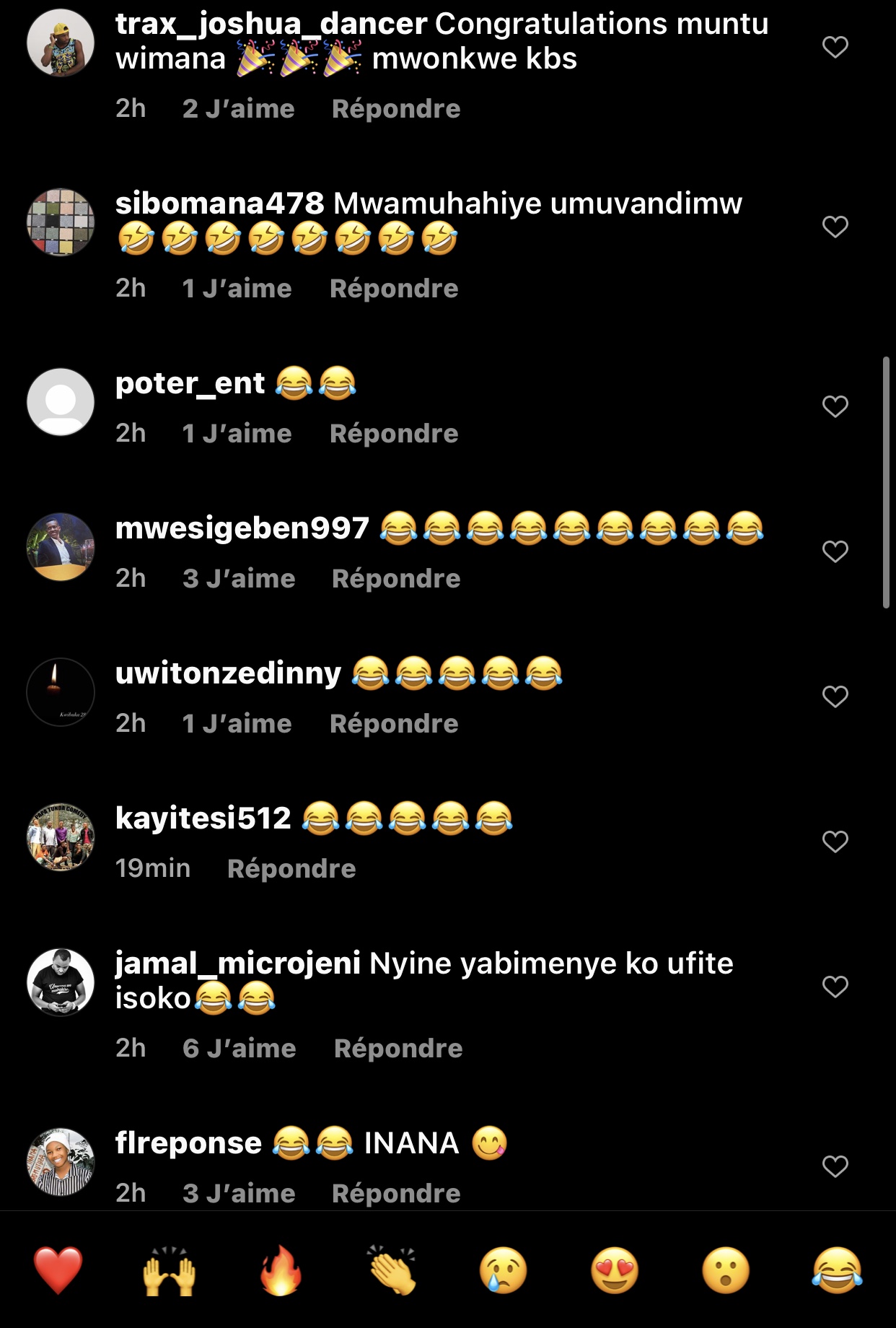Like mwesigeben997's comment
This screenshot has height=1328, width=896.
[x=835, y=551]
